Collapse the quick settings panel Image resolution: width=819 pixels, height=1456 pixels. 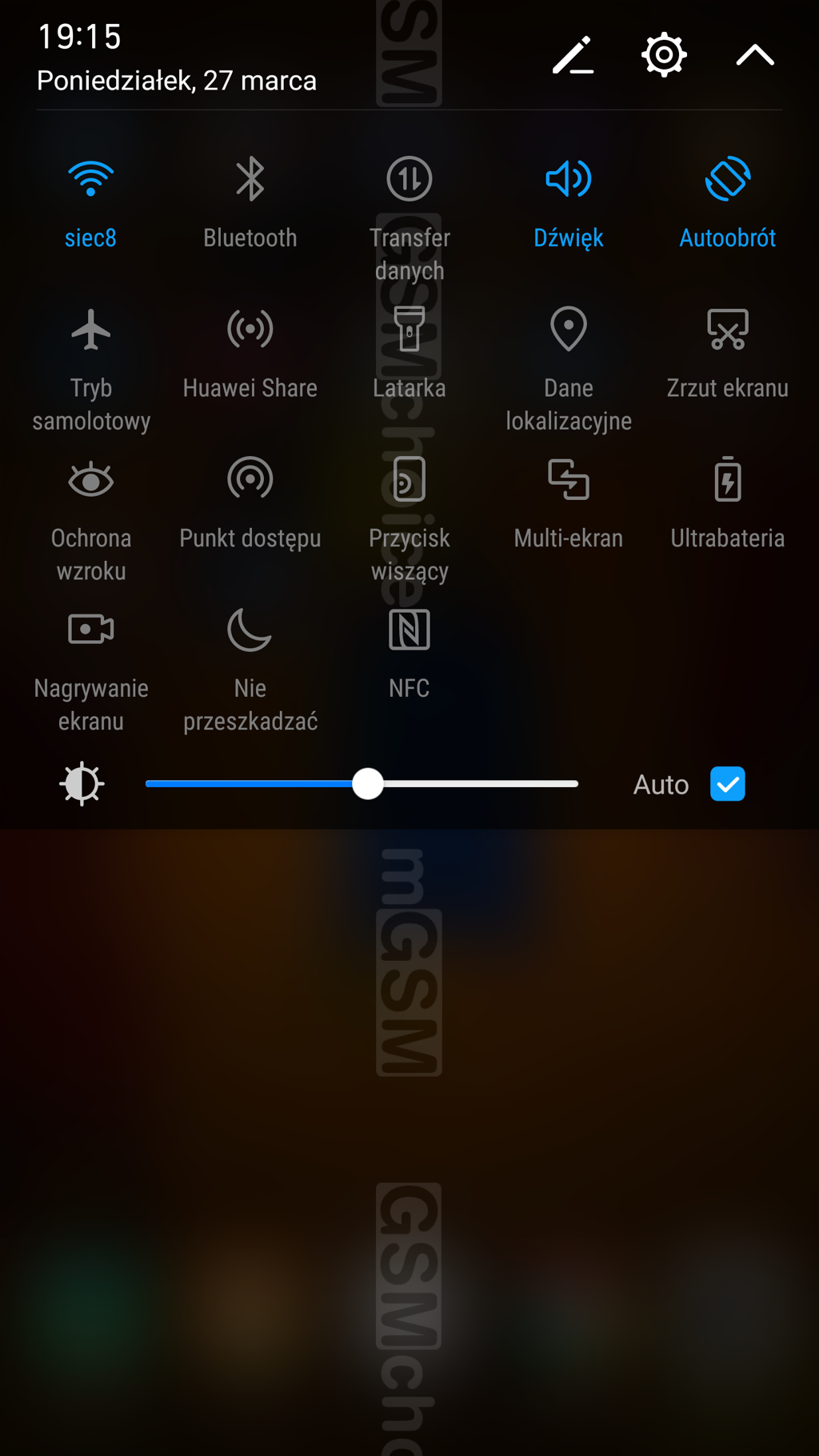754,55
